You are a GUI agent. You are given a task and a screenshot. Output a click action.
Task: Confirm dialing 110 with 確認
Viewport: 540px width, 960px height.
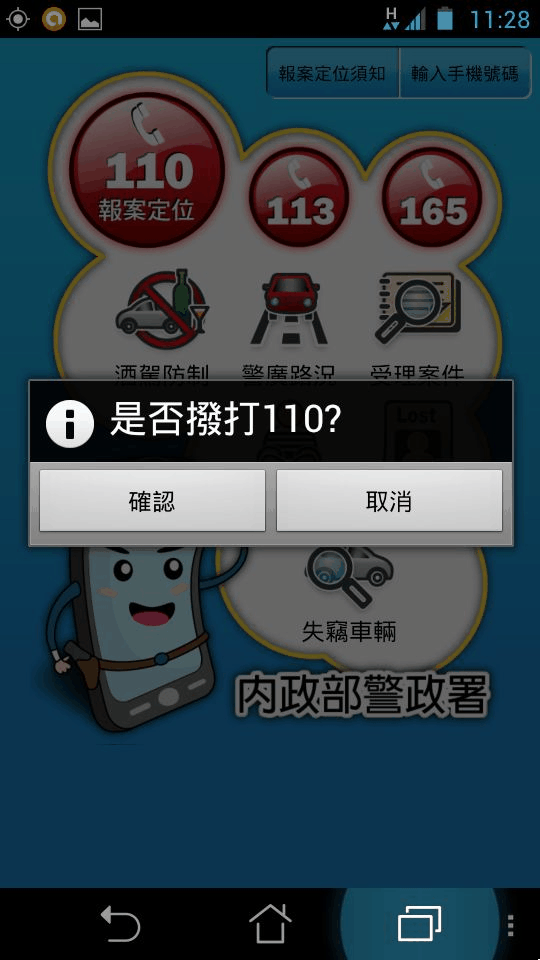pos(152,501)
